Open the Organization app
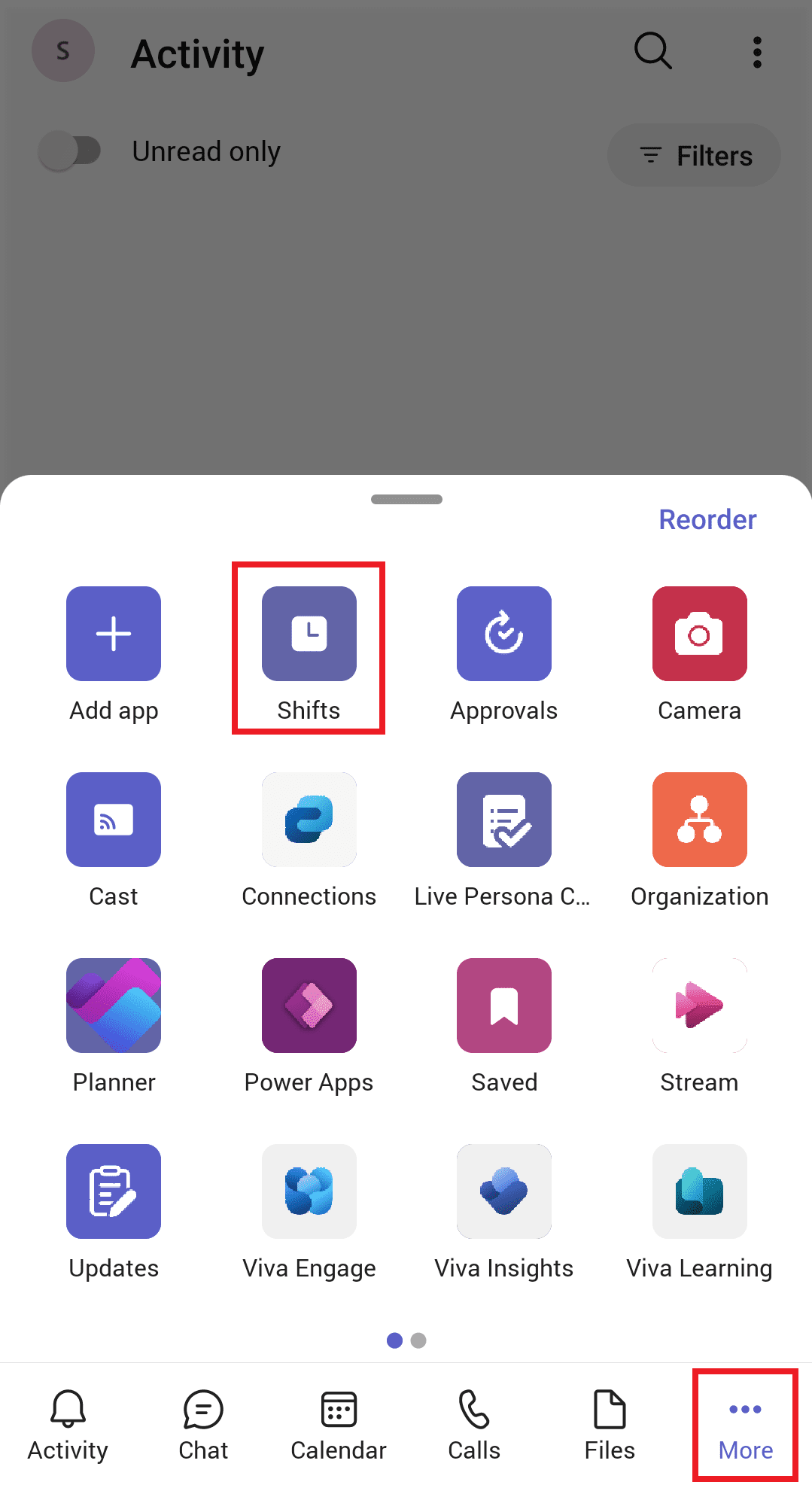The width and height of the screenshot is (812, 1497). coord(699,820)
